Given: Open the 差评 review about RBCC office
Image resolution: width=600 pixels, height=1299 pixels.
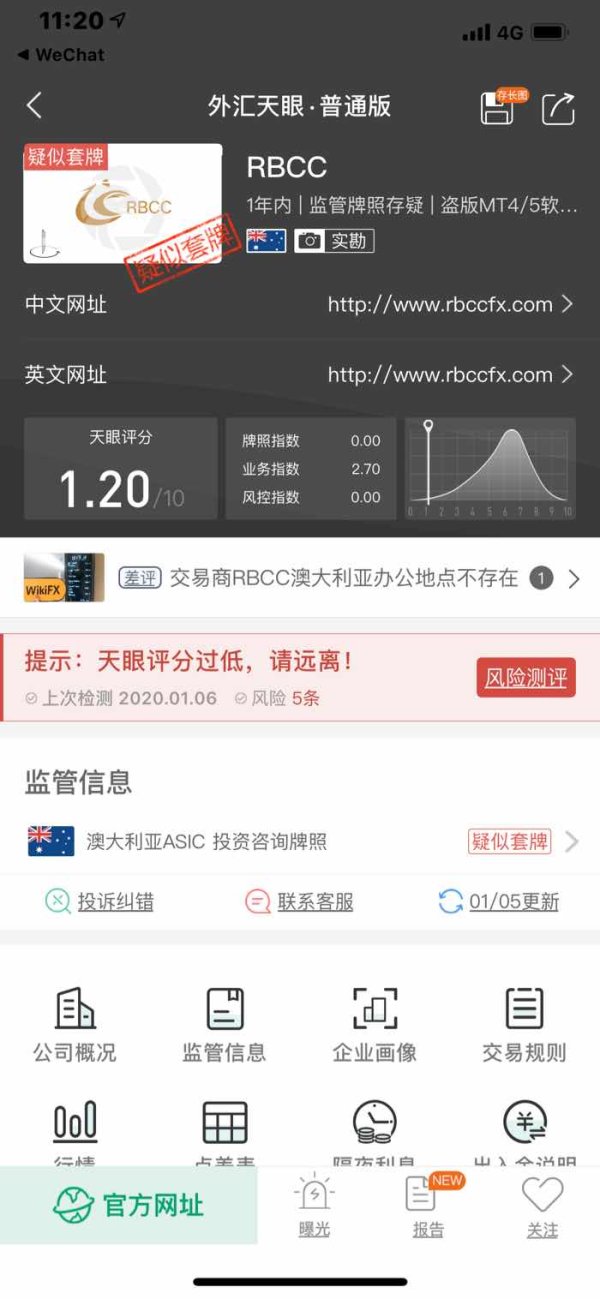Looking at the screenshot, I should coord(300,578).
